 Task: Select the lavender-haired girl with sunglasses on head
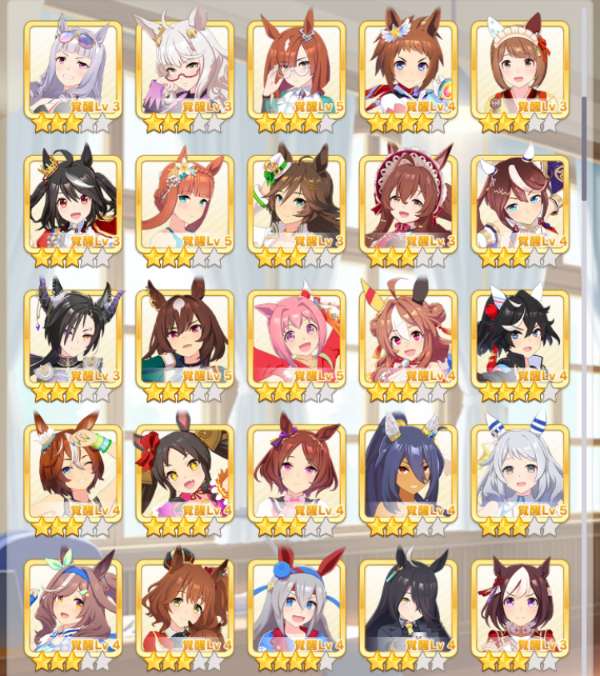pyautogui.click(x=73, y=68)
